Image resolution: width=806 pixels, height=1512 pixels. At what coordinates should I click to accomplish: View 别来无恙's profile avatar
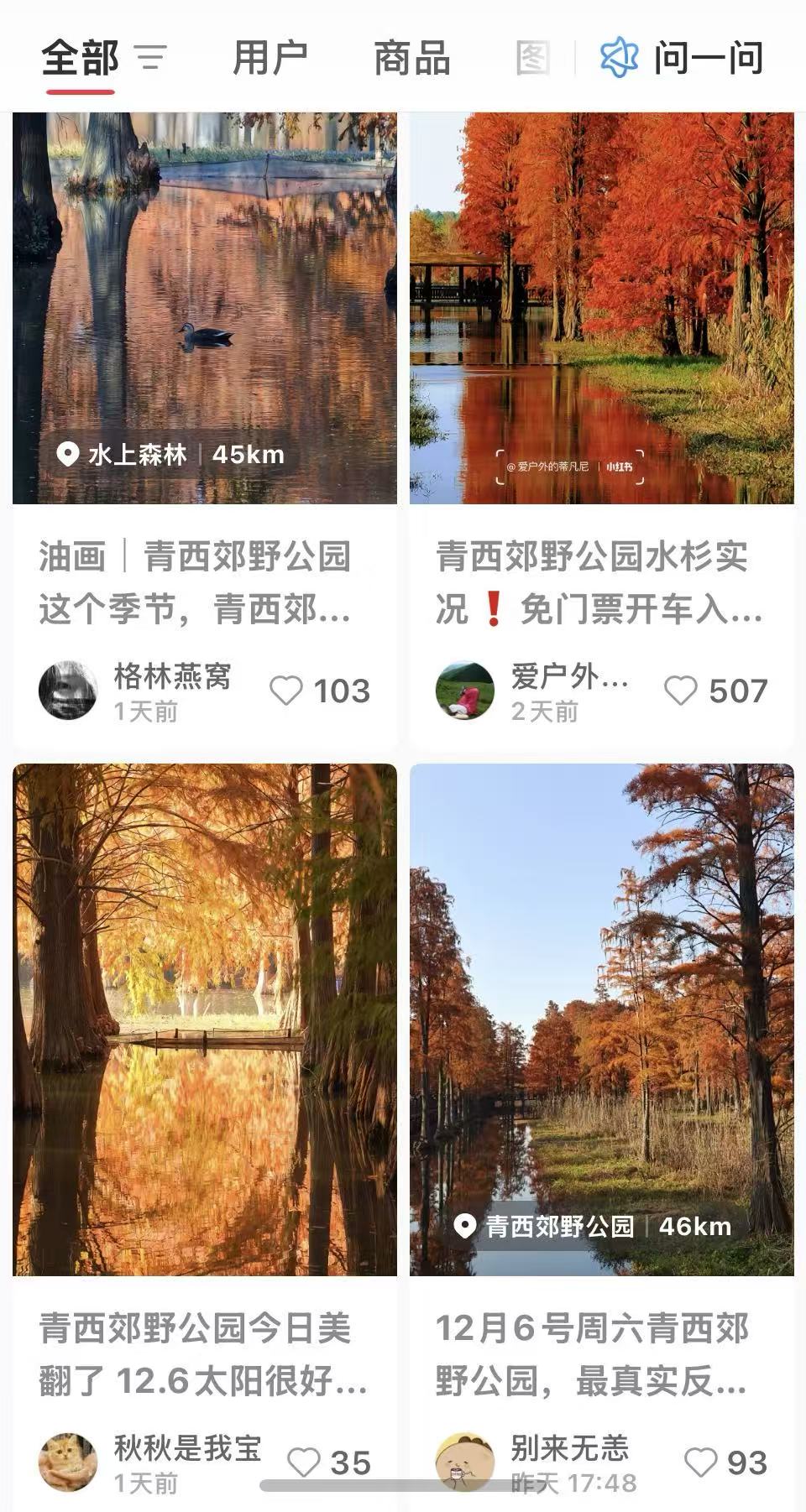click(x=465, y=1462)
